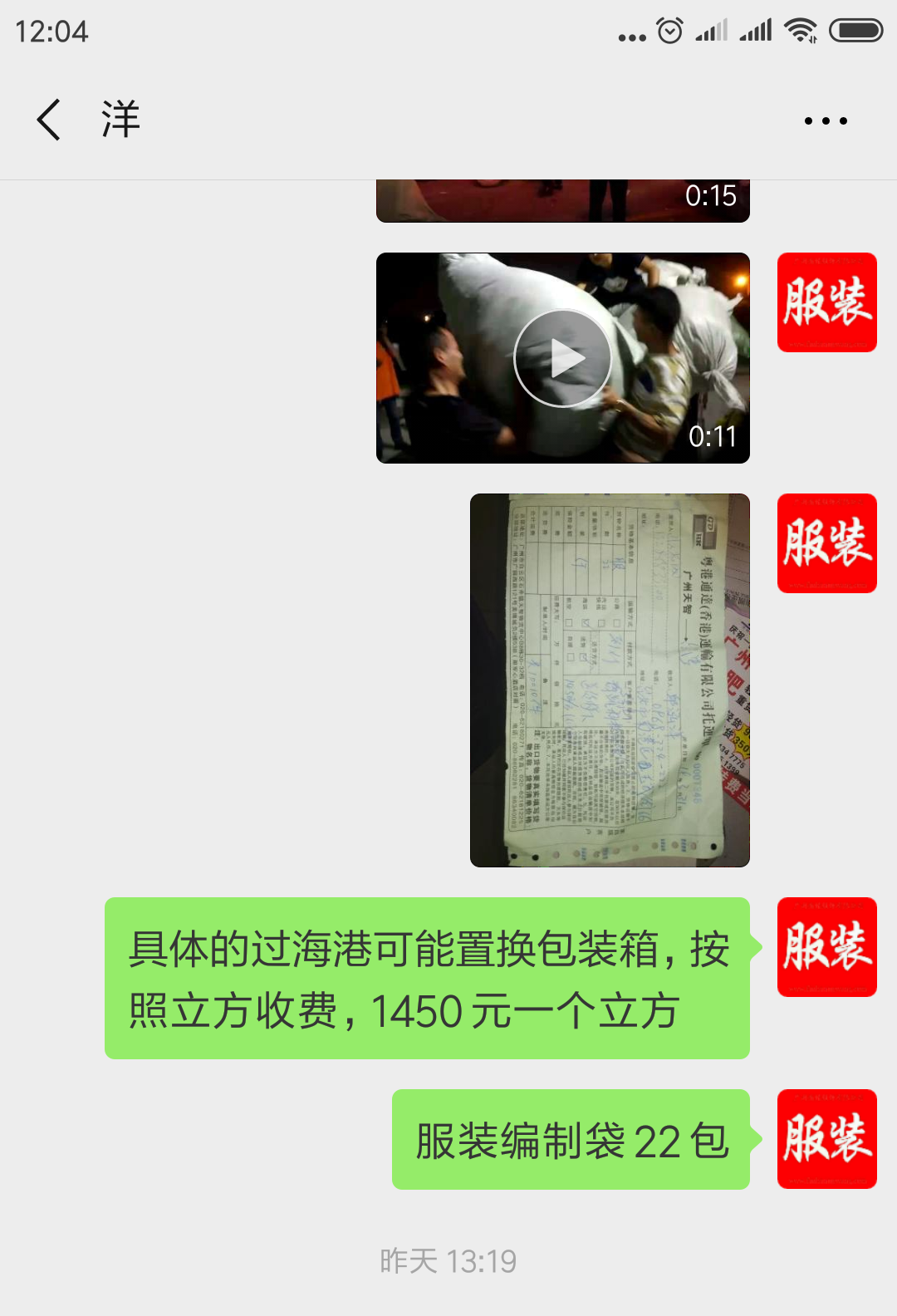Tap the 服装 avatar beside the 1450元 message

coord(826,947)
